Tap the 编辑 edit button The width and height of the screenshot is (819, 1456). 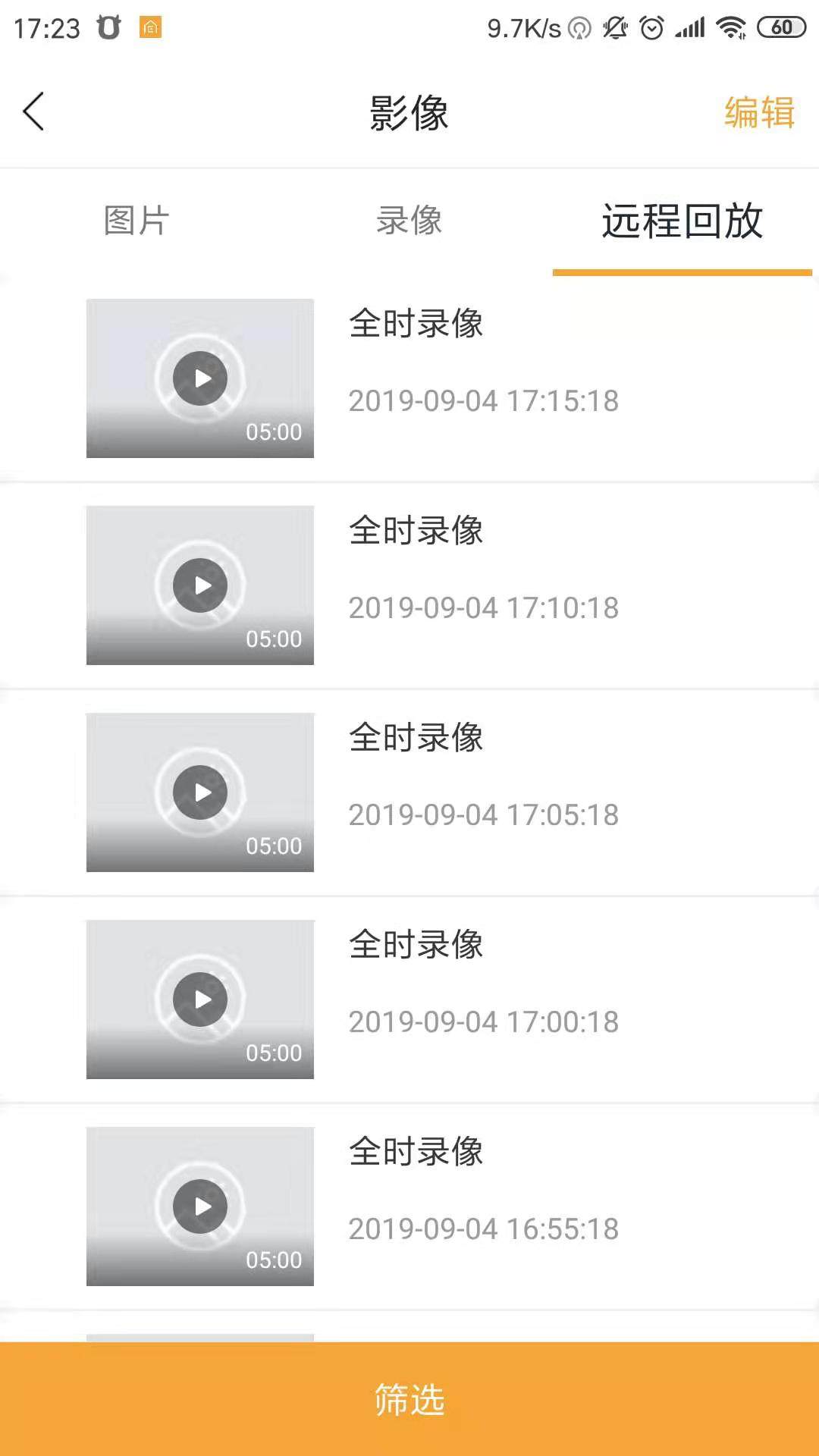pyautogui.click(x=759, y=113)
